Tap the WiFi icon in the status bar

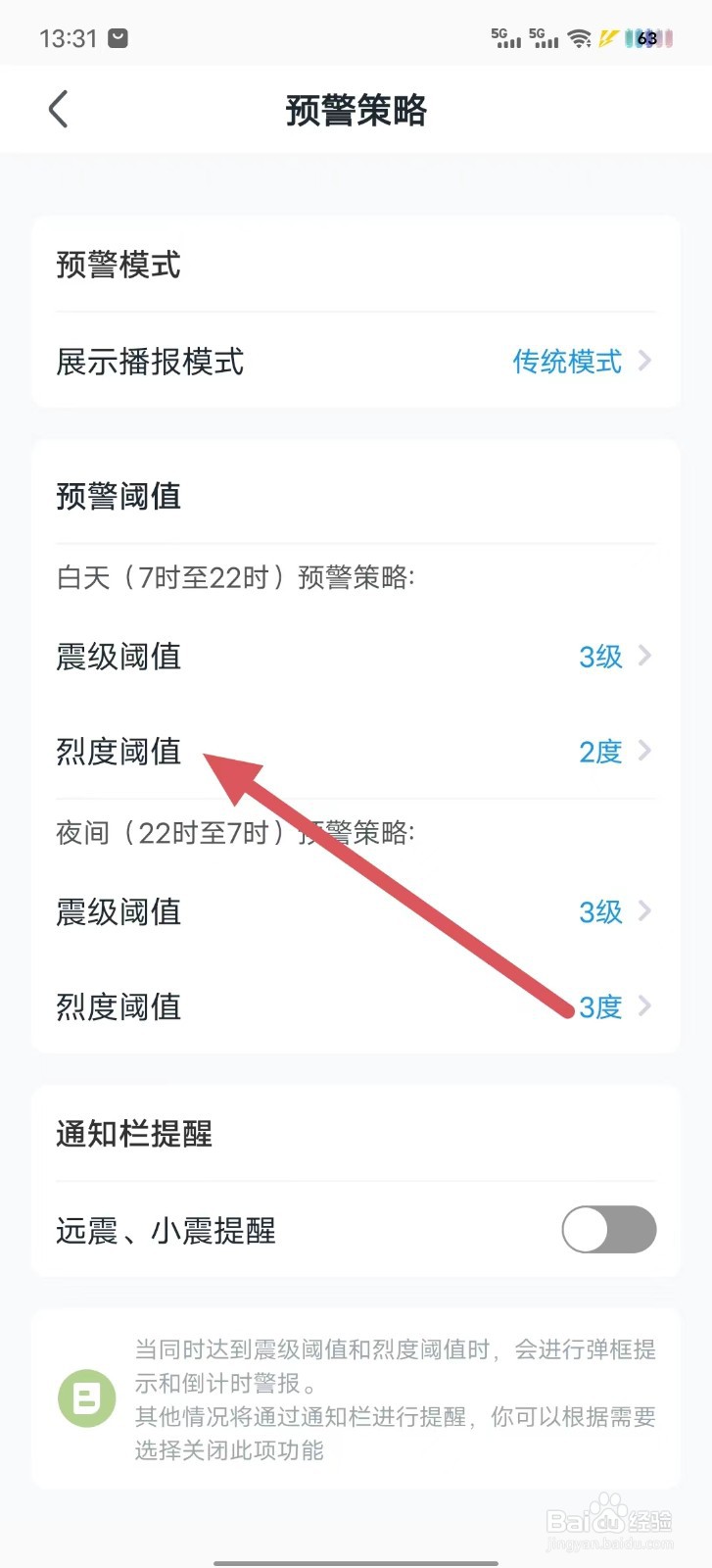click(580, 37)
